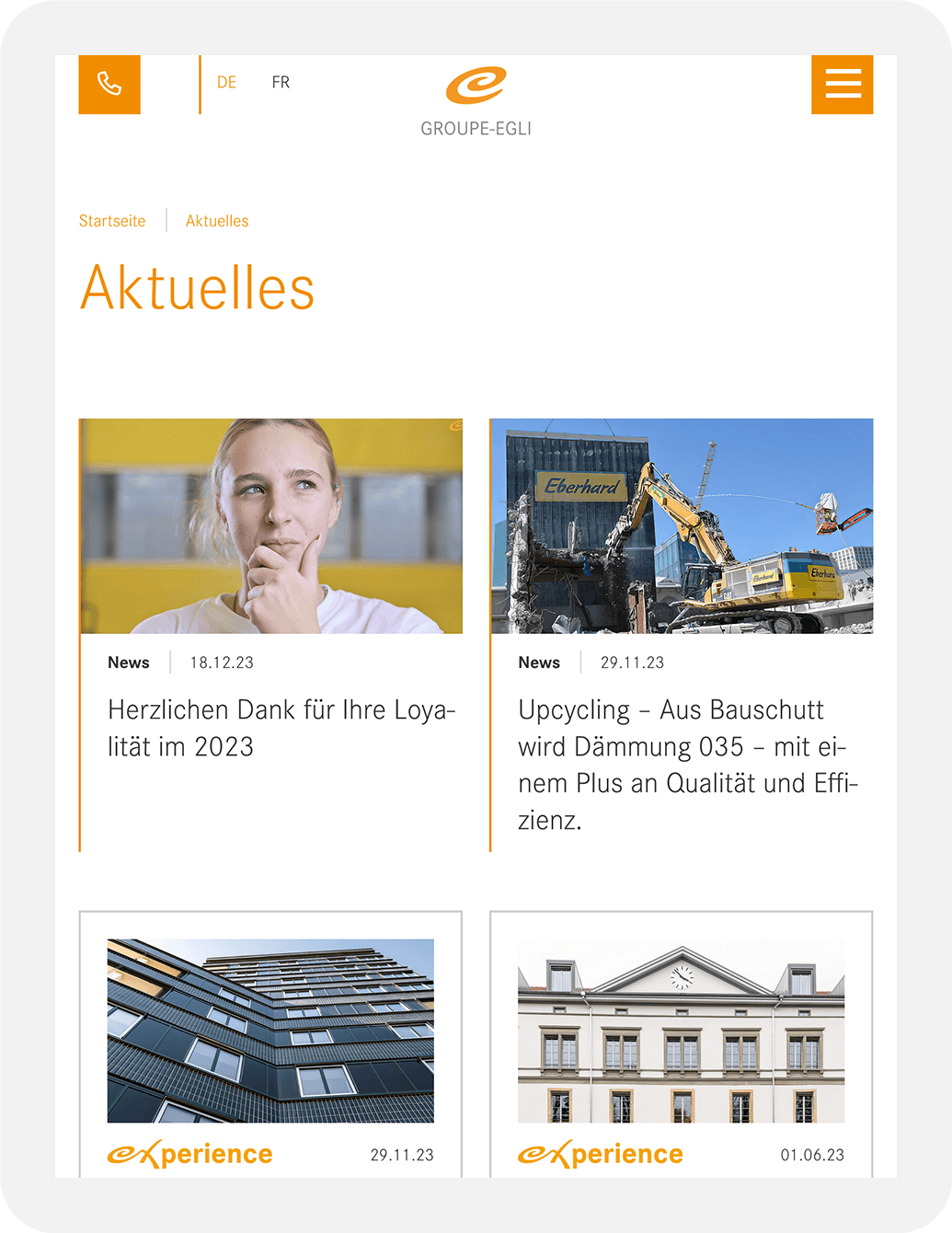Tap the orange phone call icon
Screen dimensions: 952x1233
click(109, 84)
